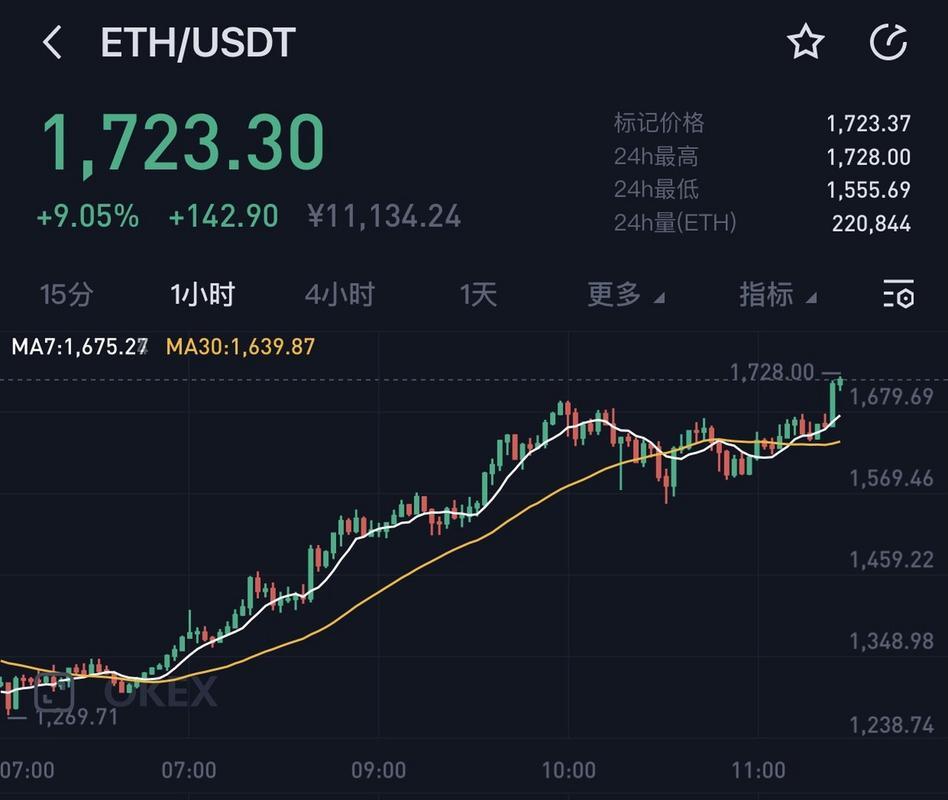Show the 1天 daily chart
This screenshot has width=948, height=800.
pos(478,295)
